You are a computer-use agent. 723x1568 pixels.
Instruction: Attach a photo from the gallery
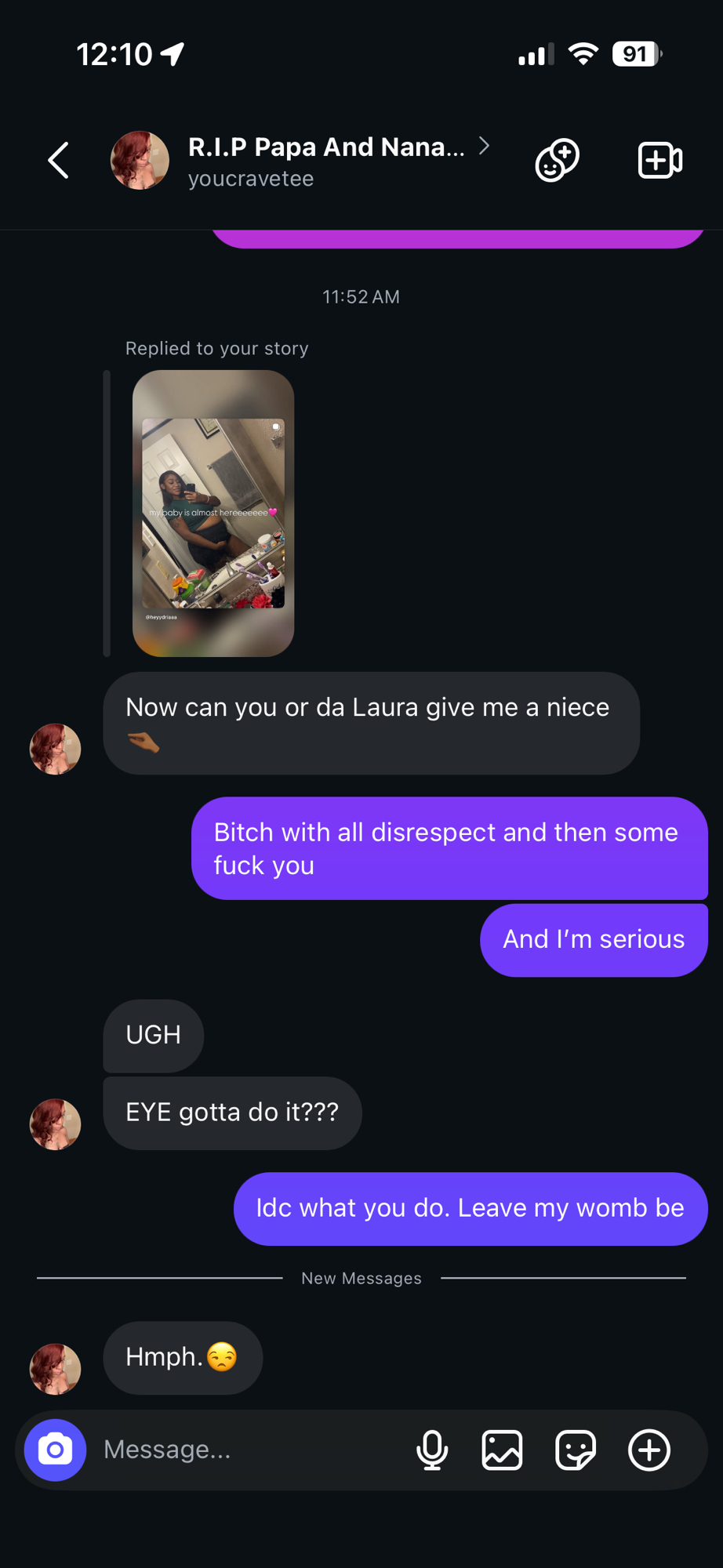pyautogui.click(x=502, y=1450)
